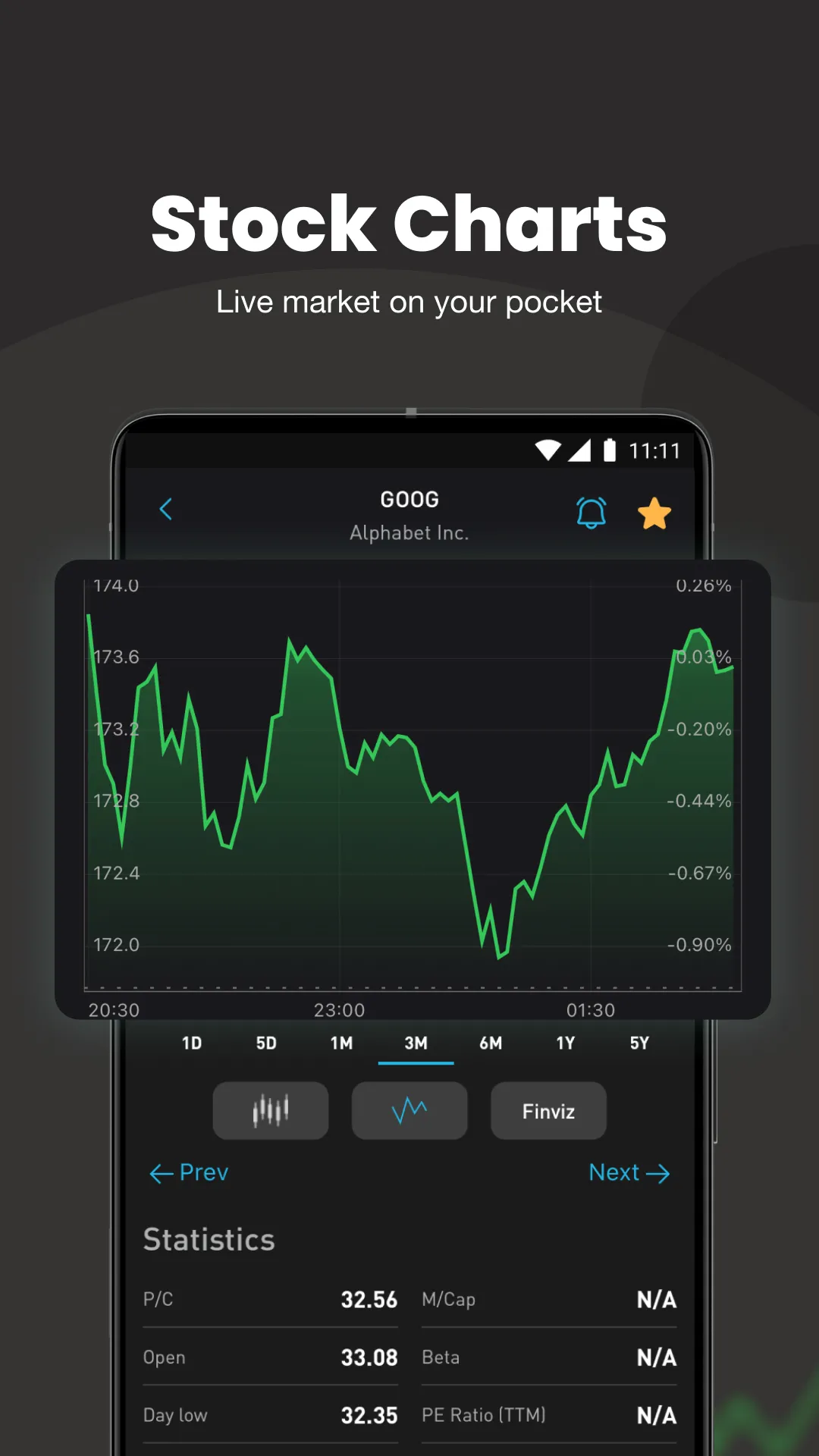Toggle favorite status for Alphabet Inc.
The width and height of the screenshot is (819, 1456).
pos(654,512)
